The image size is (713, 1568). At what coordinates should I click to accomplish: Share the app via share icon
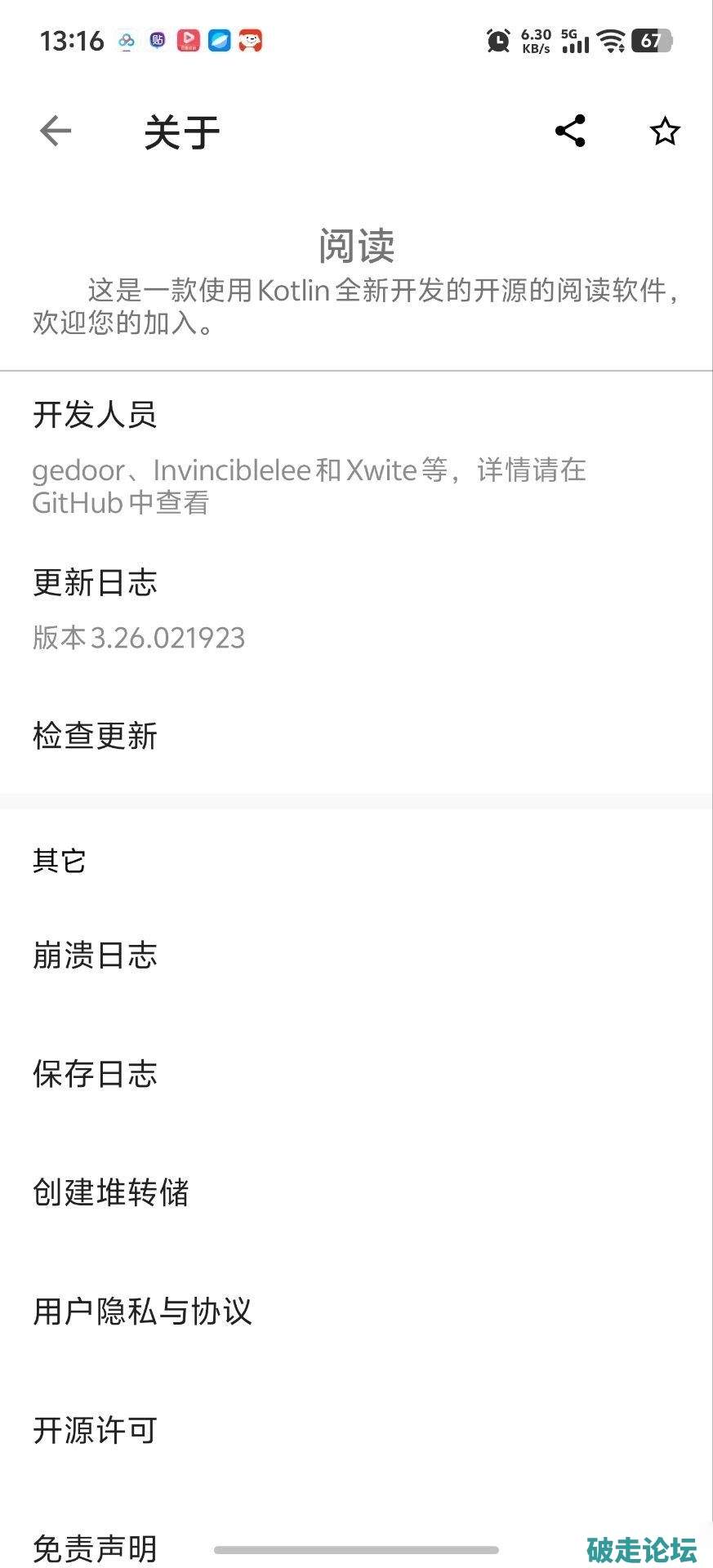pyautogui.click(x=570, y=131)
